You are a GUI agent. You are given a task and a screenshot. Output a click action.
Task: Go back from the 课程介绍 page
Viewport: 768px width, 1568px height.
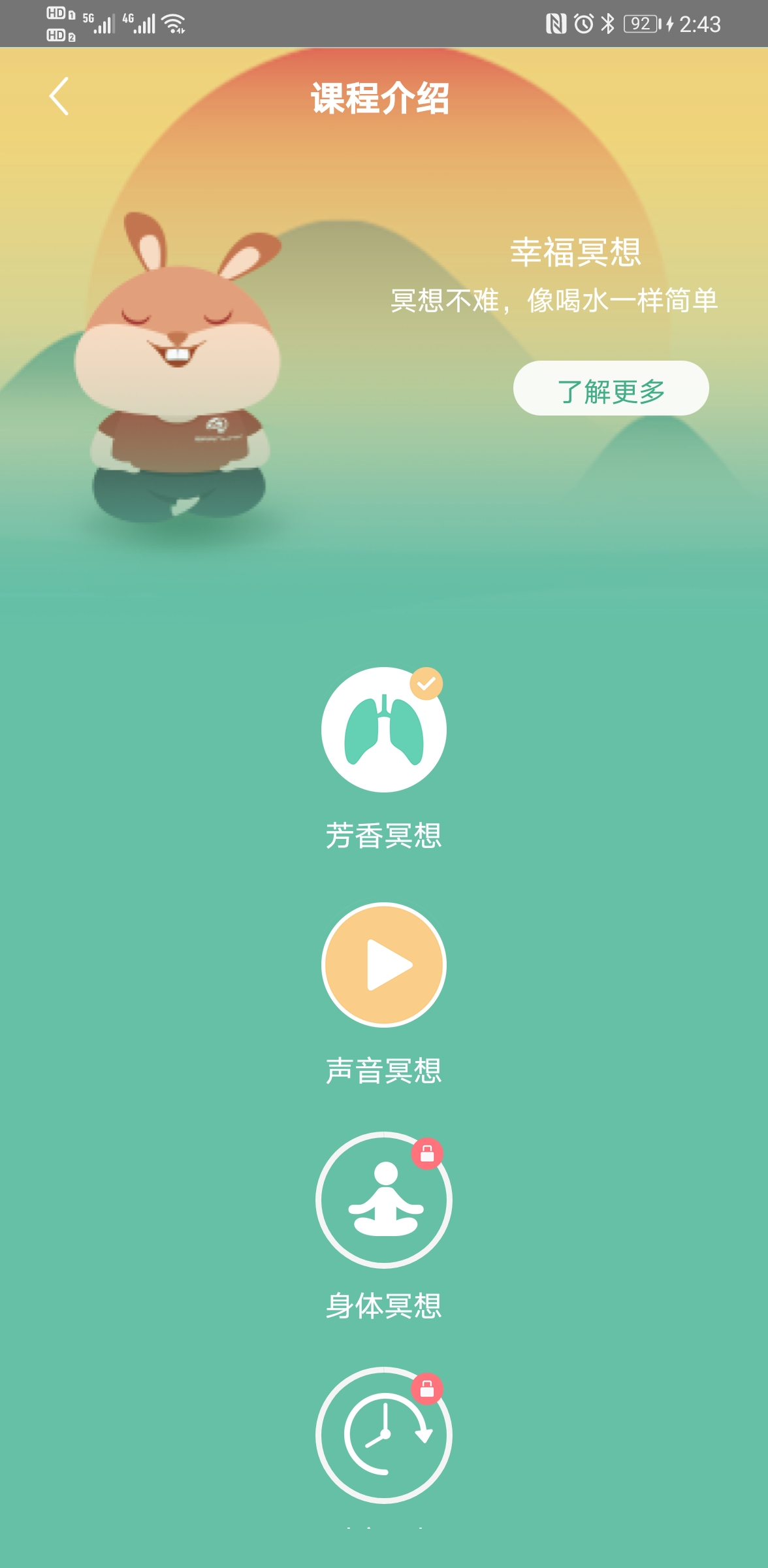(x=59, y=97)
